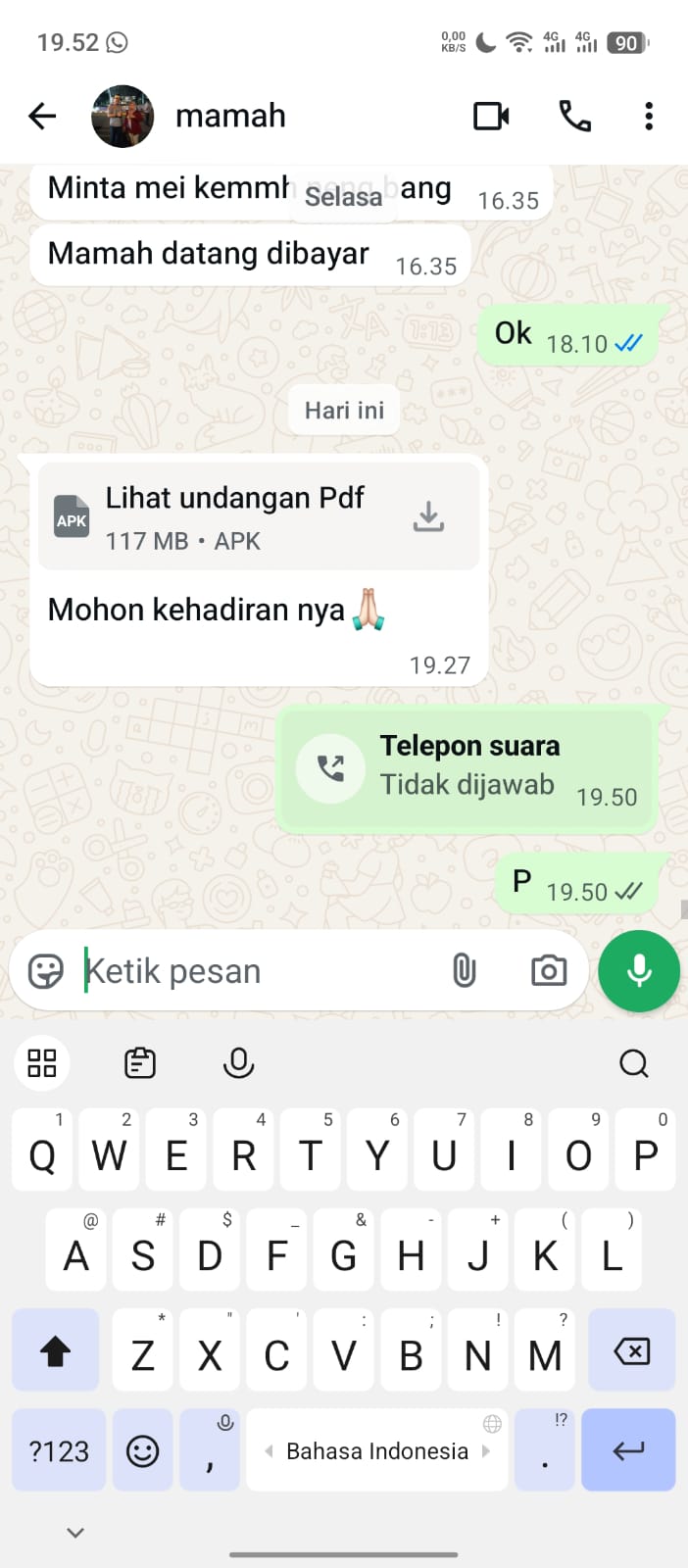Hide the keyboard with the down chevron

coord(75,1532)
